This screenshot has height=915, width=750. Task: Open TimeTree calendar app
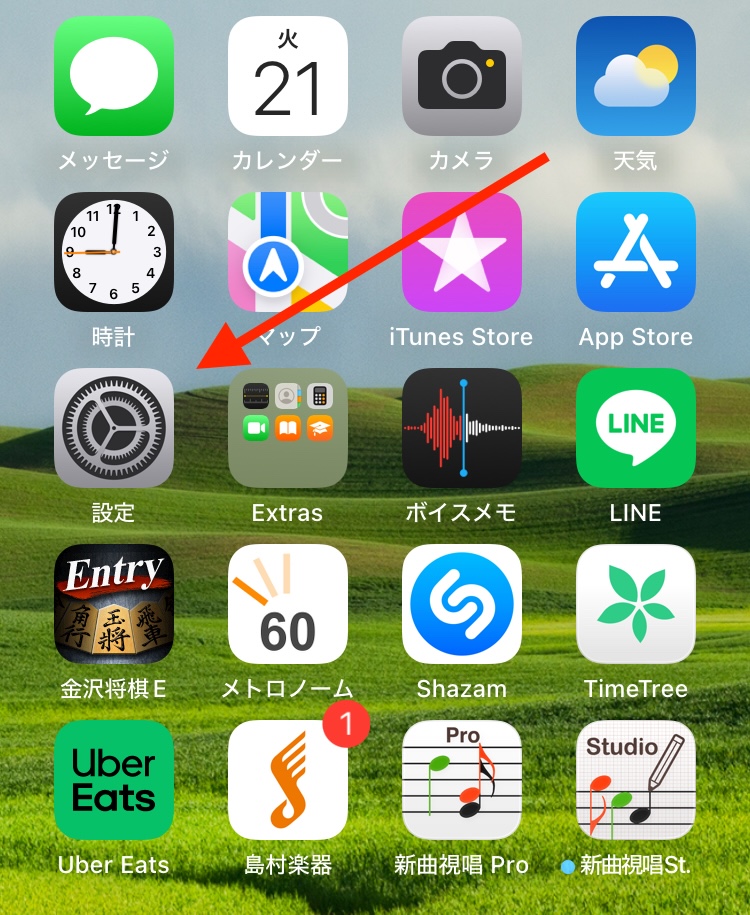[636, 604]
